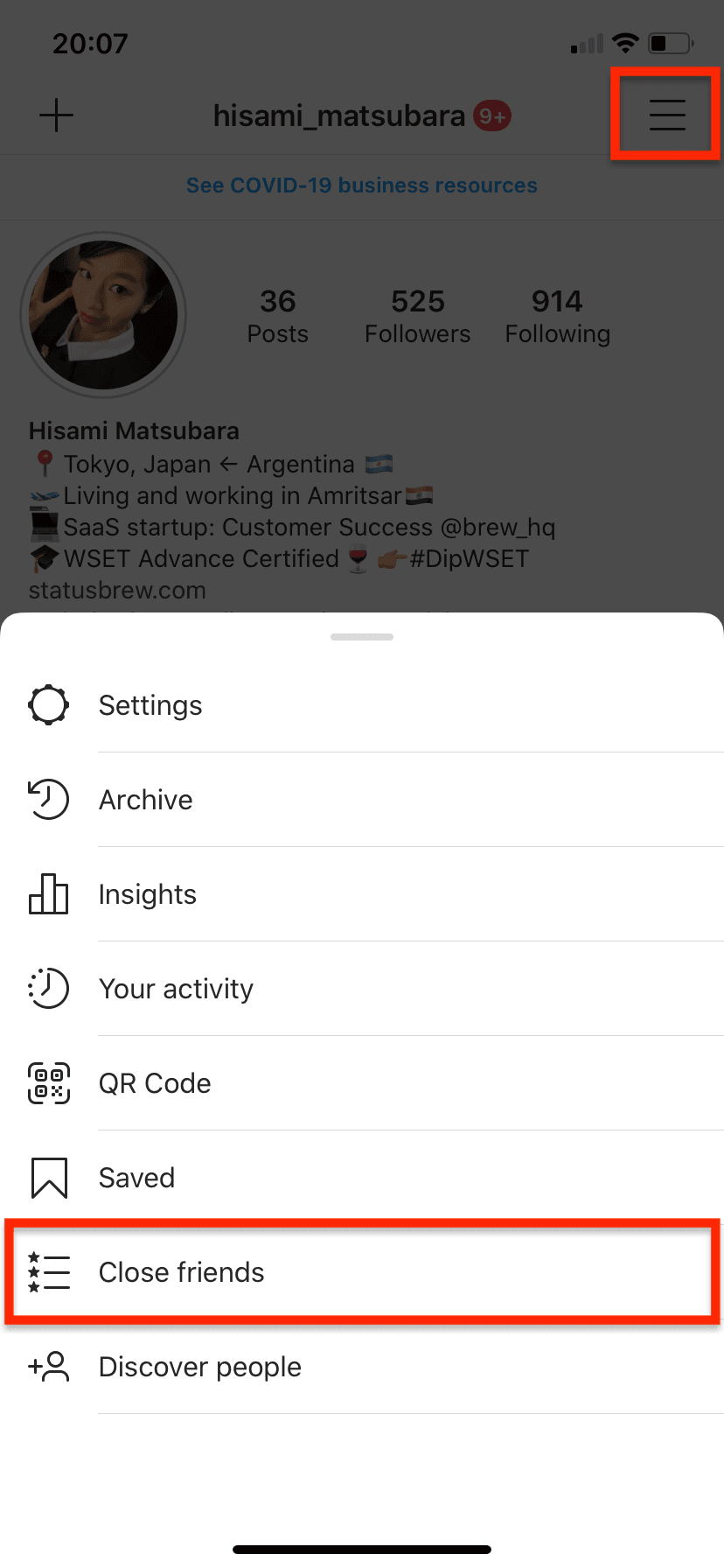This screenshot has width=724, height=1568.
Task: Tap the profile picture
Action: pos(103,314)
